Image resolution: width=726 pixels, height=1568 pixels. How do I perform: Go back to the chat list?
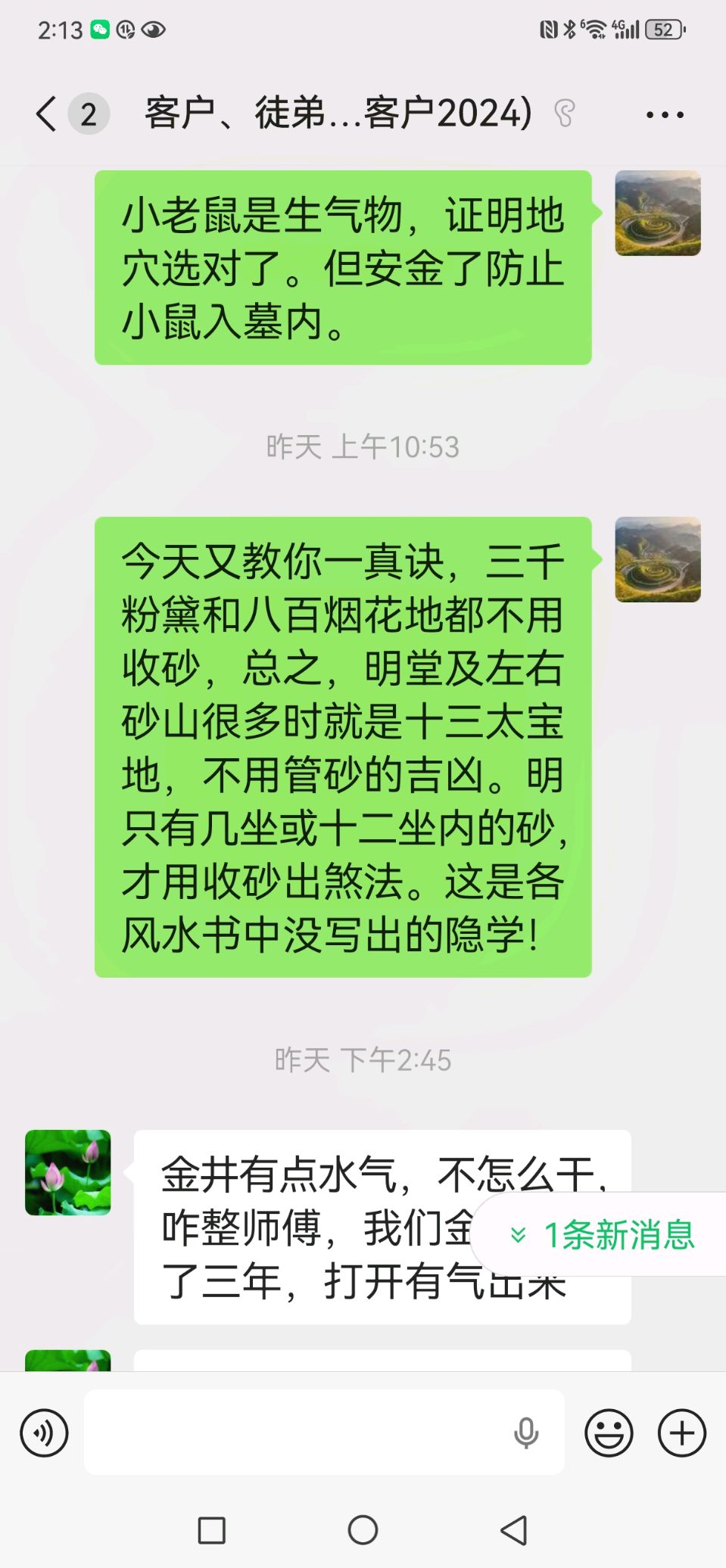click(x=46, y=114)
